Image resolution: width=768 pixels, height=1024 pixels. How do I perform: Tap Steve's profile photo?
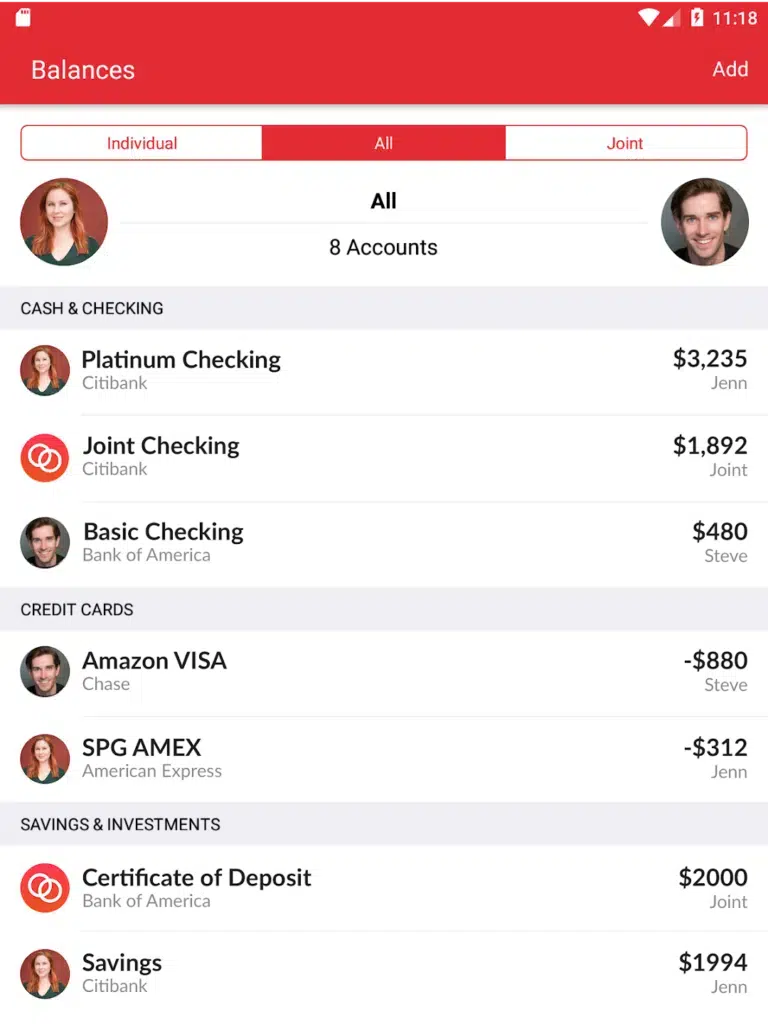click(705, 221)
